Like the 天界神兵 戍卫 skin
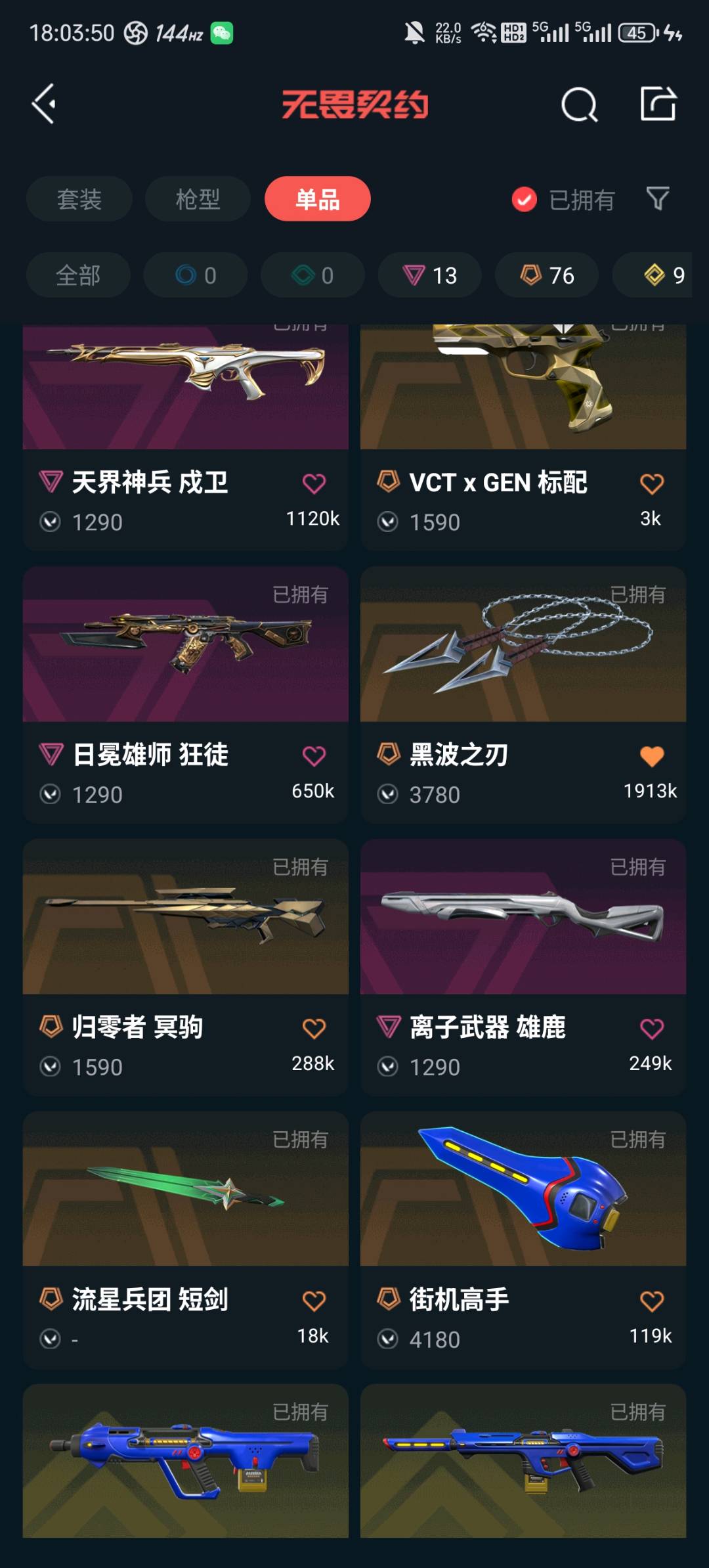709x1568 pixels. [314, 483]
